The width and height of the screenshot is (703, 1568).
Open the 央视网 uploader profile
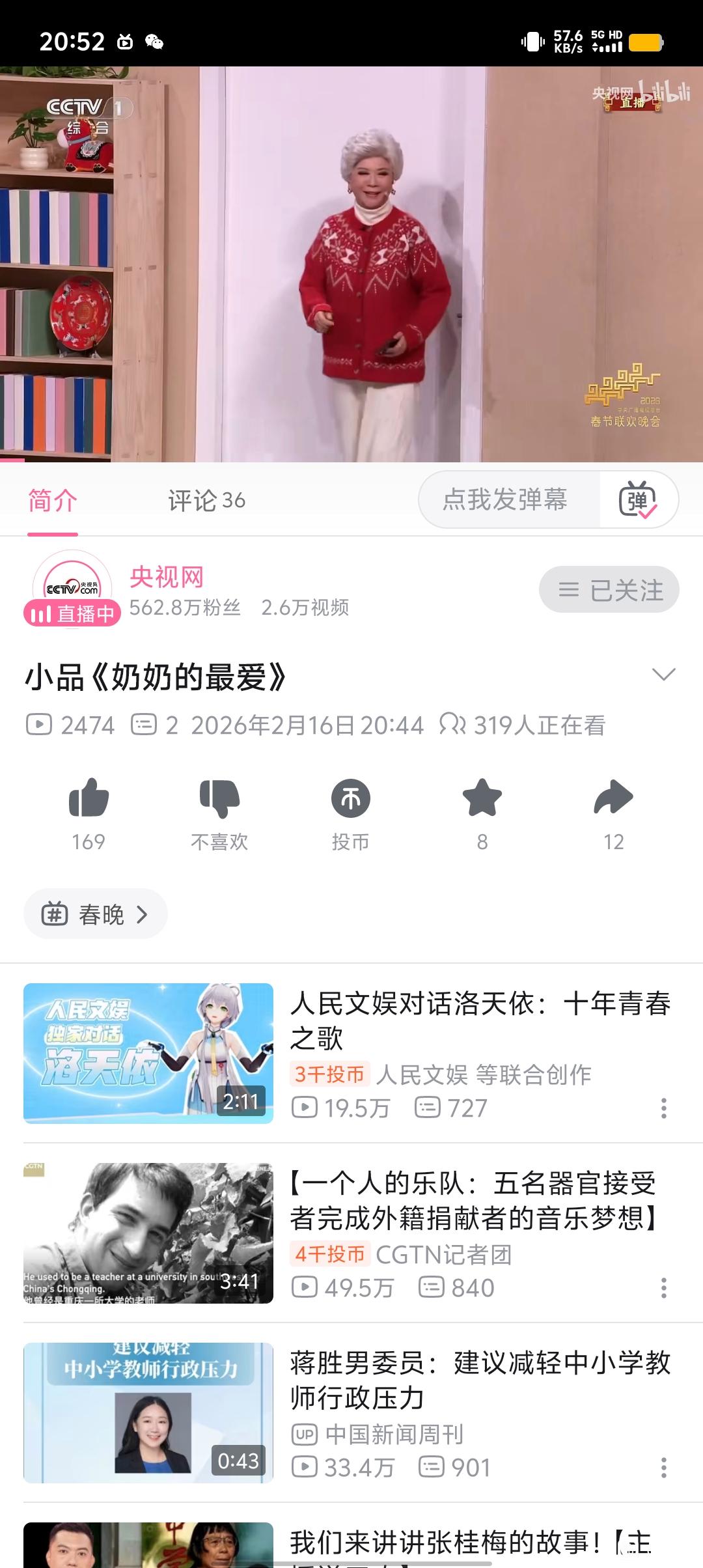coord(167,578)
